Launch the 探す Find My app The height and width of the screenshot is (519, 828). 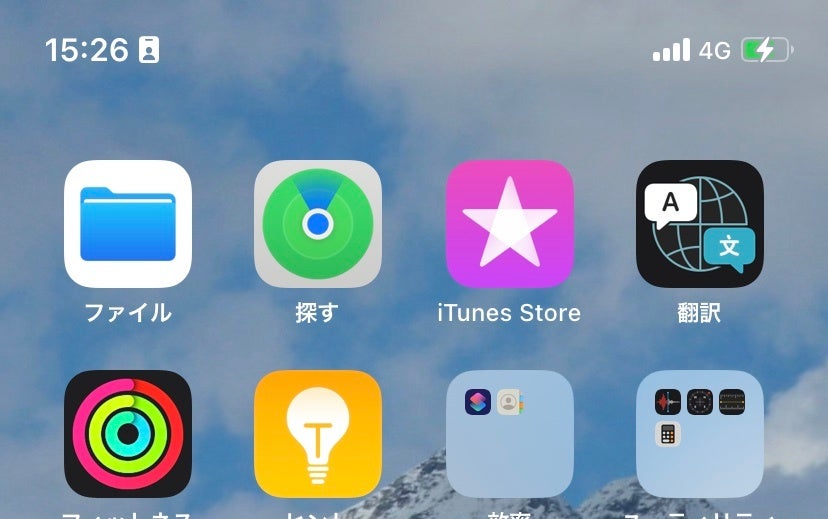point(318,224)
